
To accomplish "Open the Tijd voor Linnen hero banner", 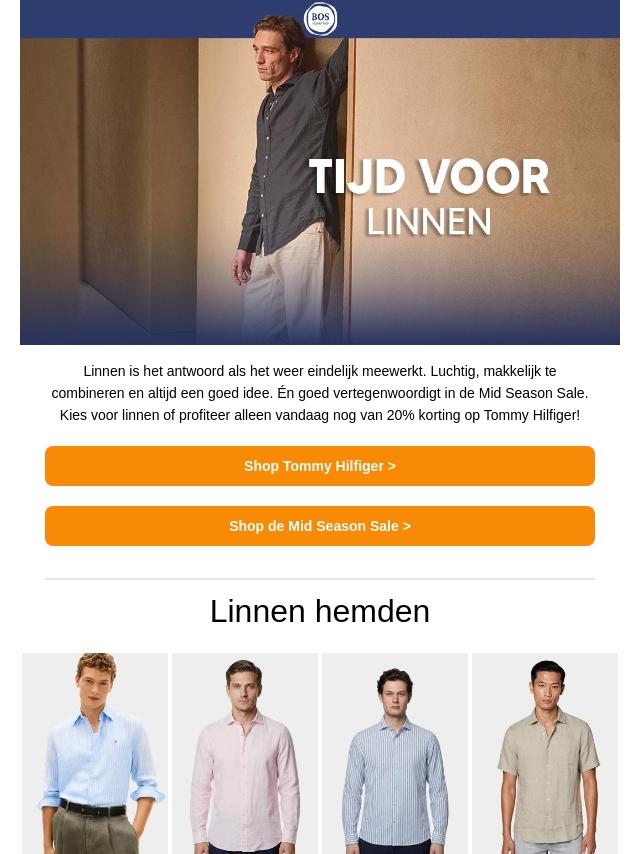I will pos(320,191).
